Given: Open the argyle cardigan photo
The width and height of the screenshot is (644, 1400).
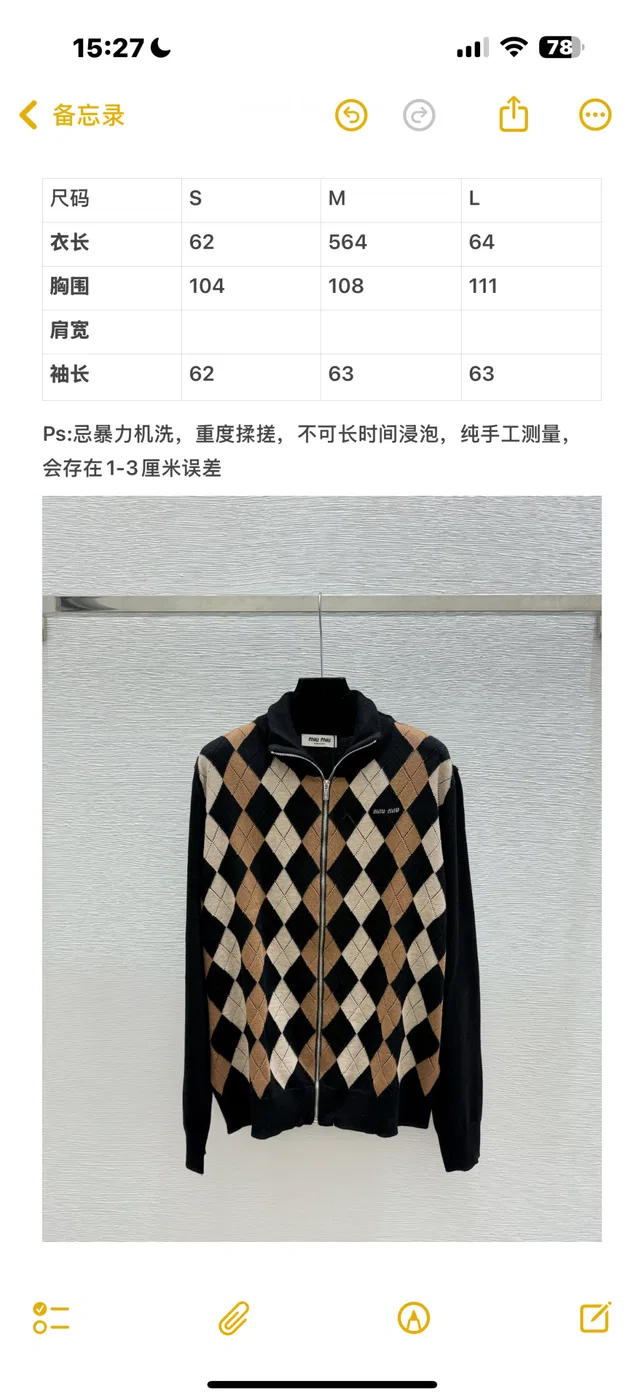Looking at the screenshot, I should [322, 868].
